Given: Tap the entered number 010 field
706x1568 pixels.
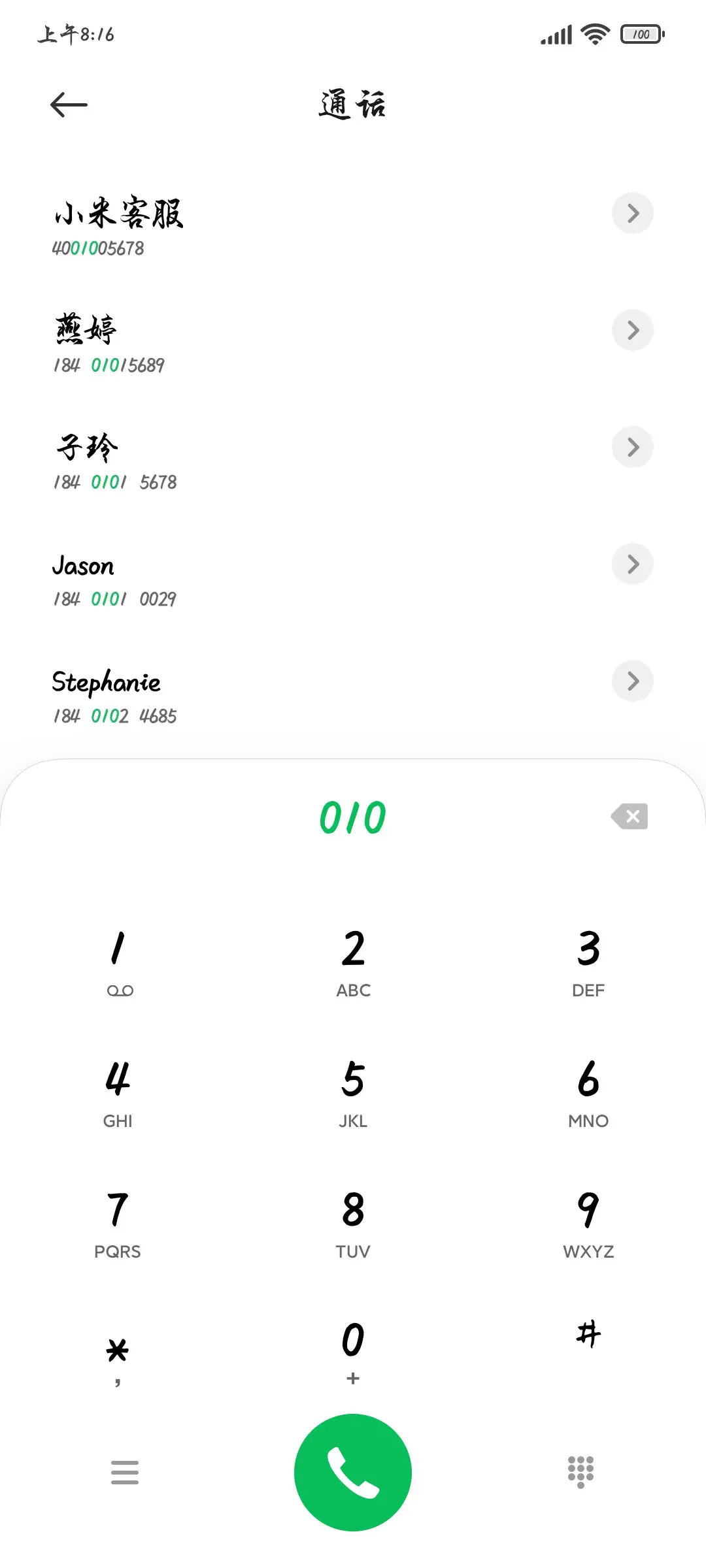Looking at the screenshot, I should [352, 815].
